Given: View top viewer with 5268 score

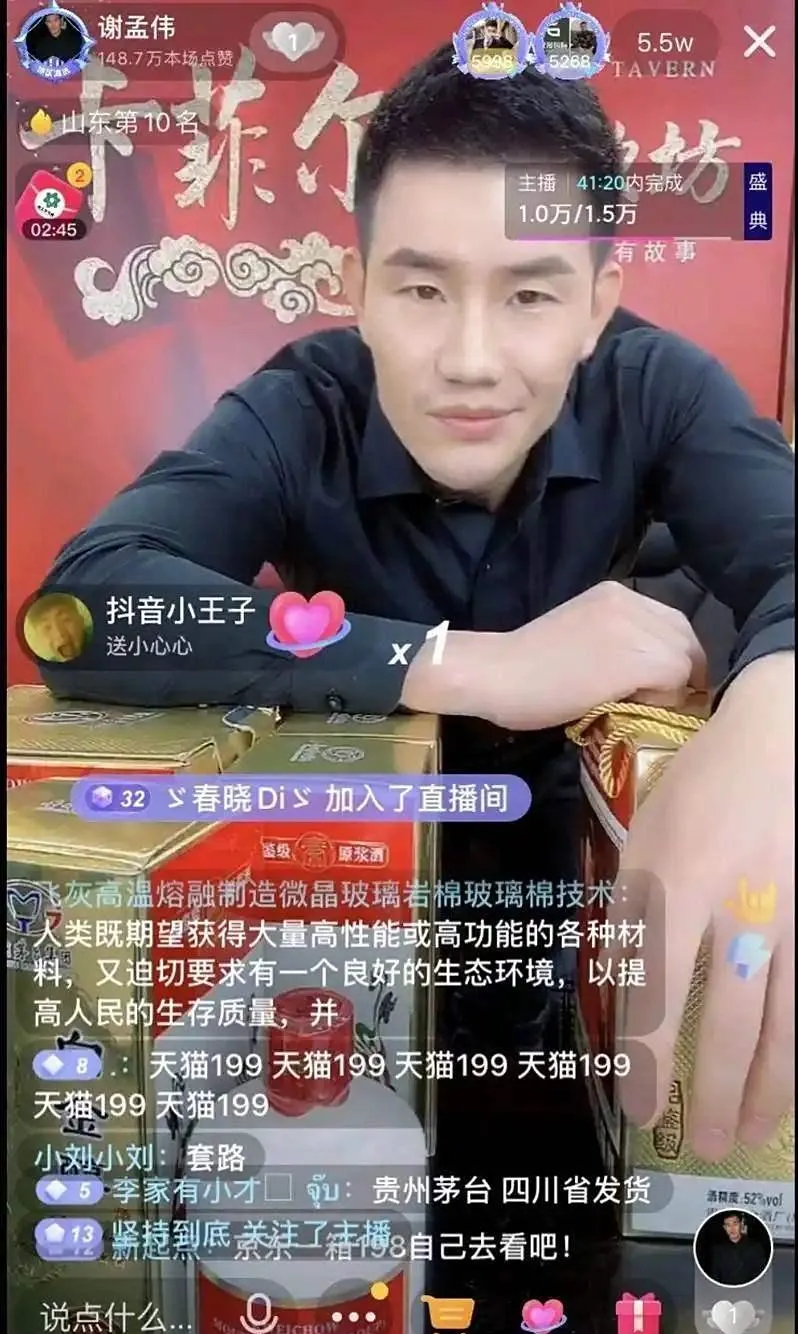Looking at the screenshot, I should [568, 42].
